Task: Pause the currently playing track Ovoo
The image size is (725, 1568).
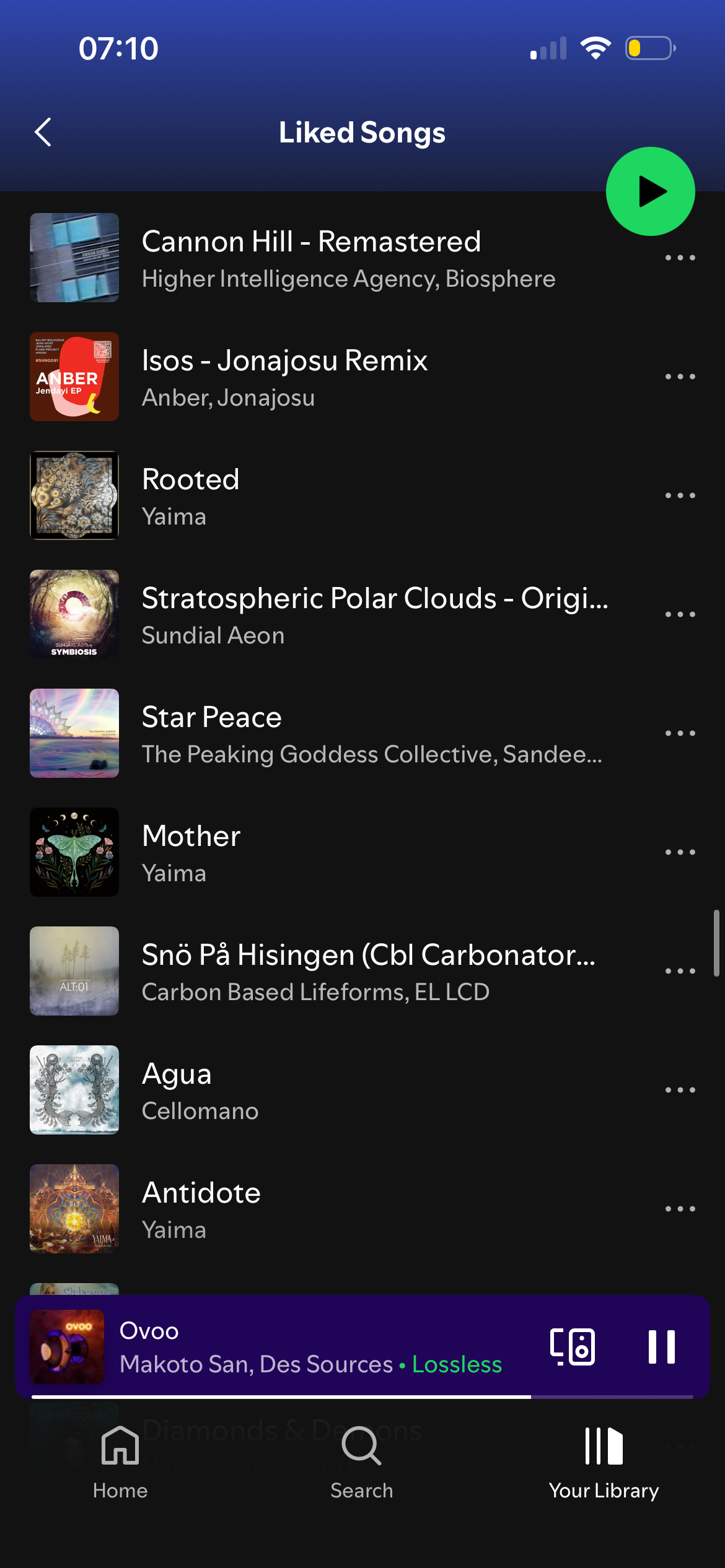Action: click(x=661, y=1346)
